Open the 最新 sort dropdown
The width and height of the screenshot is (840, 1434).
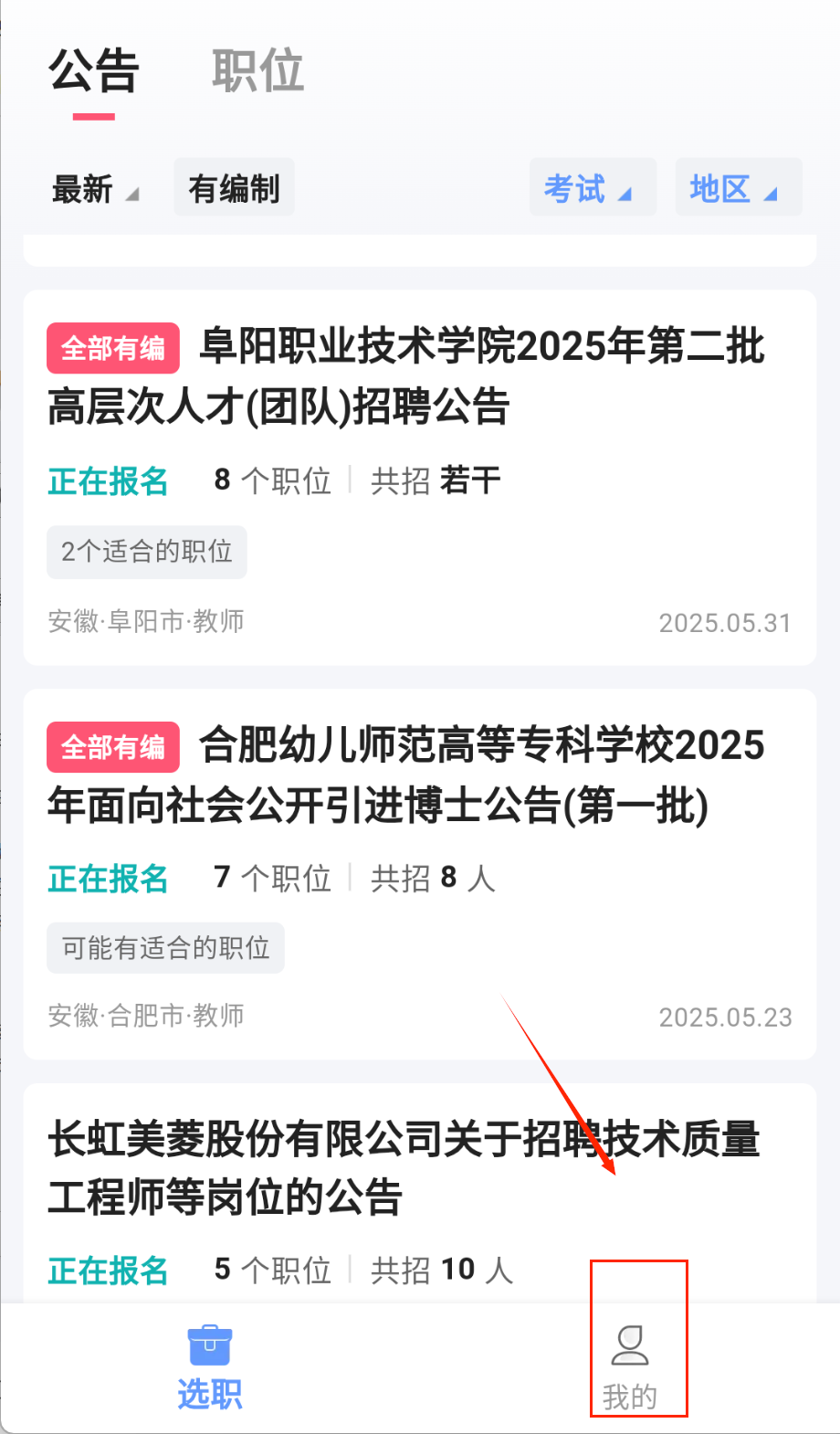(94, 189)
